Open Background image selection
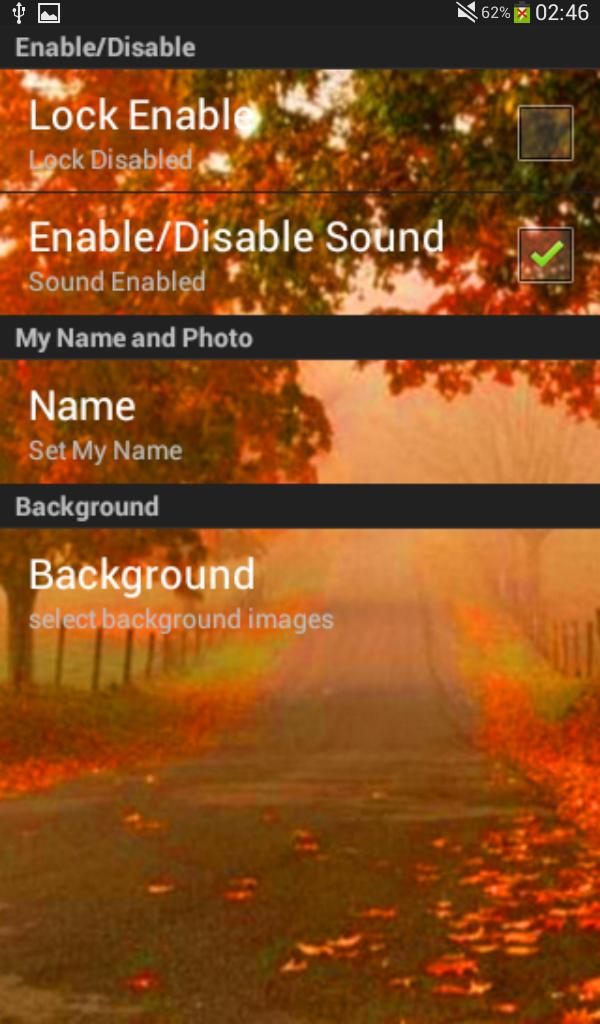The width and height of the screenshot is (600, 1024). (x=300, y=592)
